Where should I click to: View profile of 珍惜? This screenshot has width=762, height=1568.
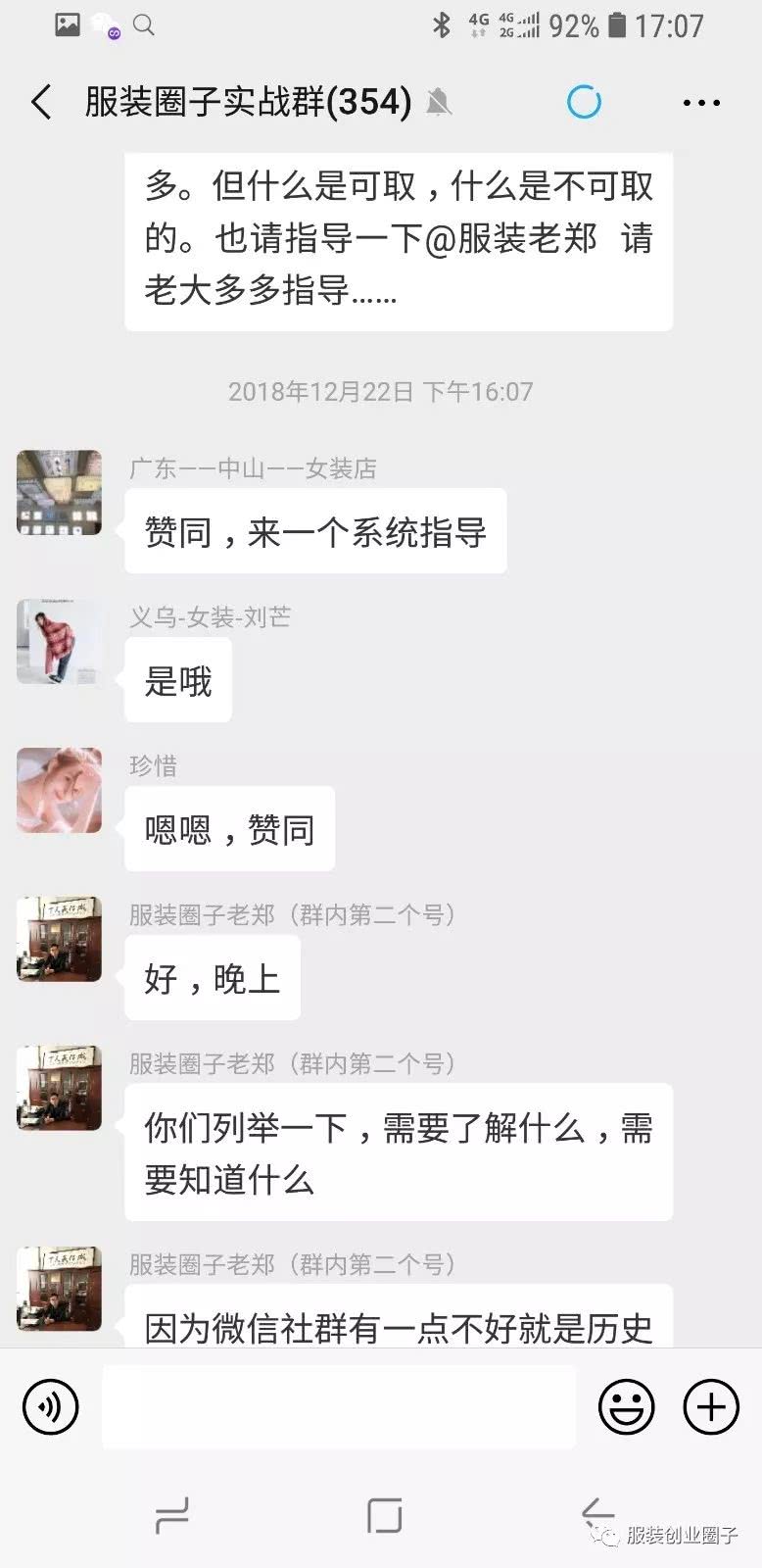click(x=60, y=791)
